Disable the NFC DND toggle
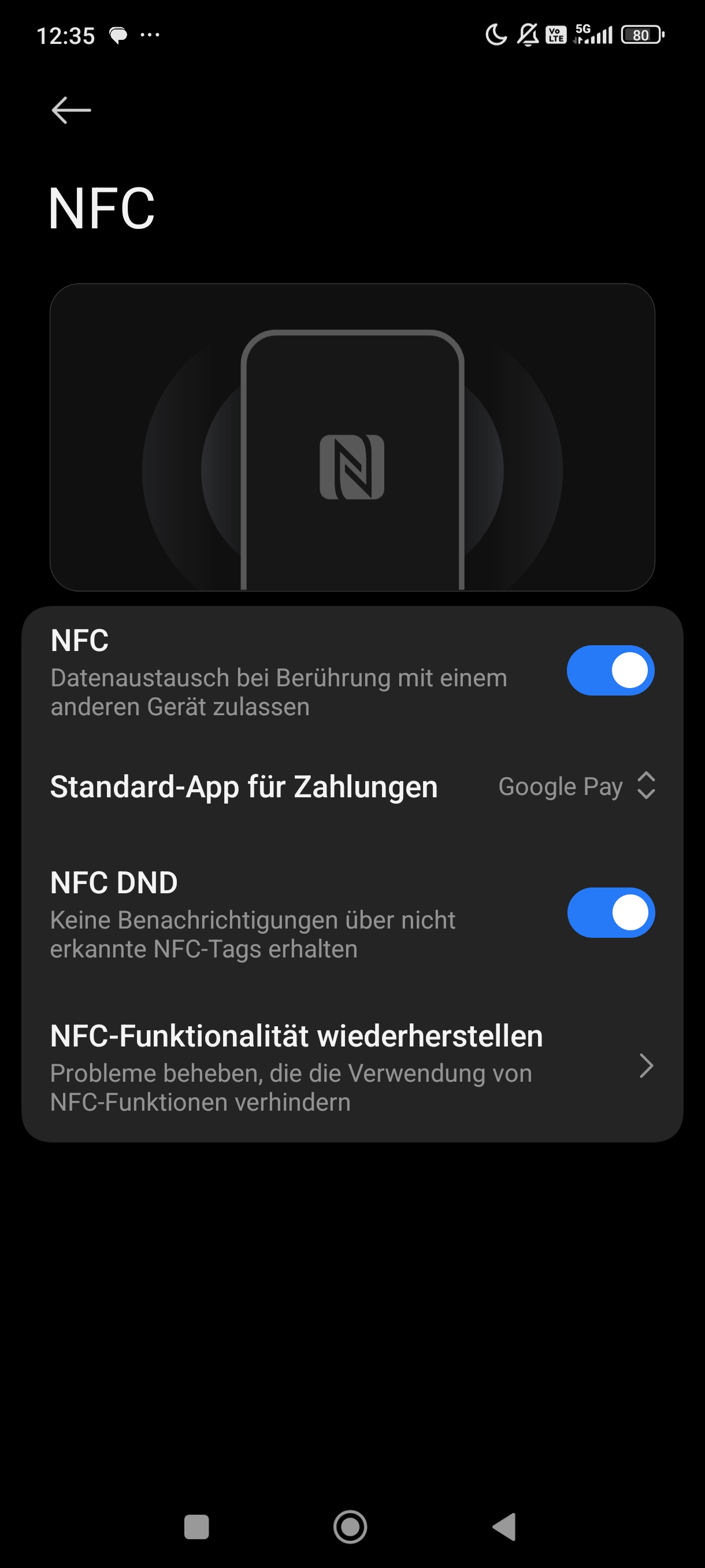Screen dimensions: 705x1568 click(x=610, y=912)
